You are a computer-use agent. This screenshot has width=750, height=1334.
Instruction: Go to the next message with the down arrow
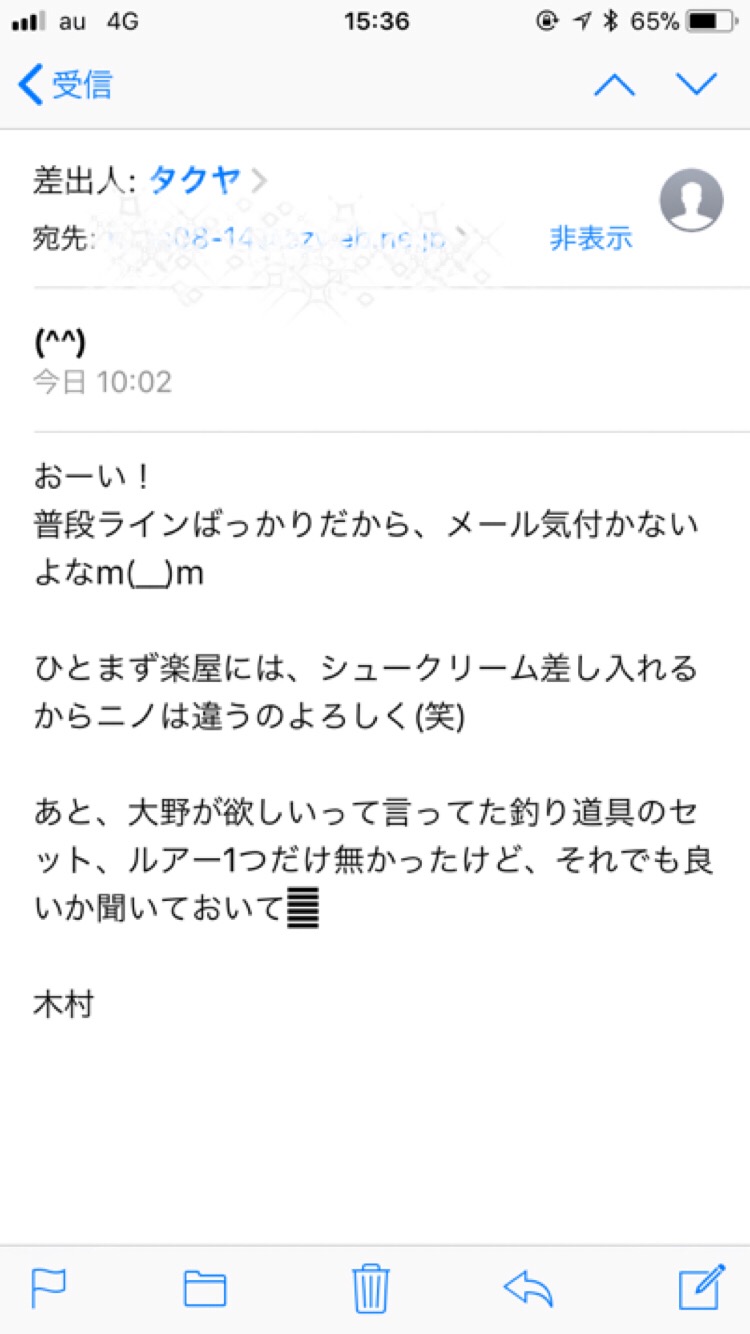[696, 85]
